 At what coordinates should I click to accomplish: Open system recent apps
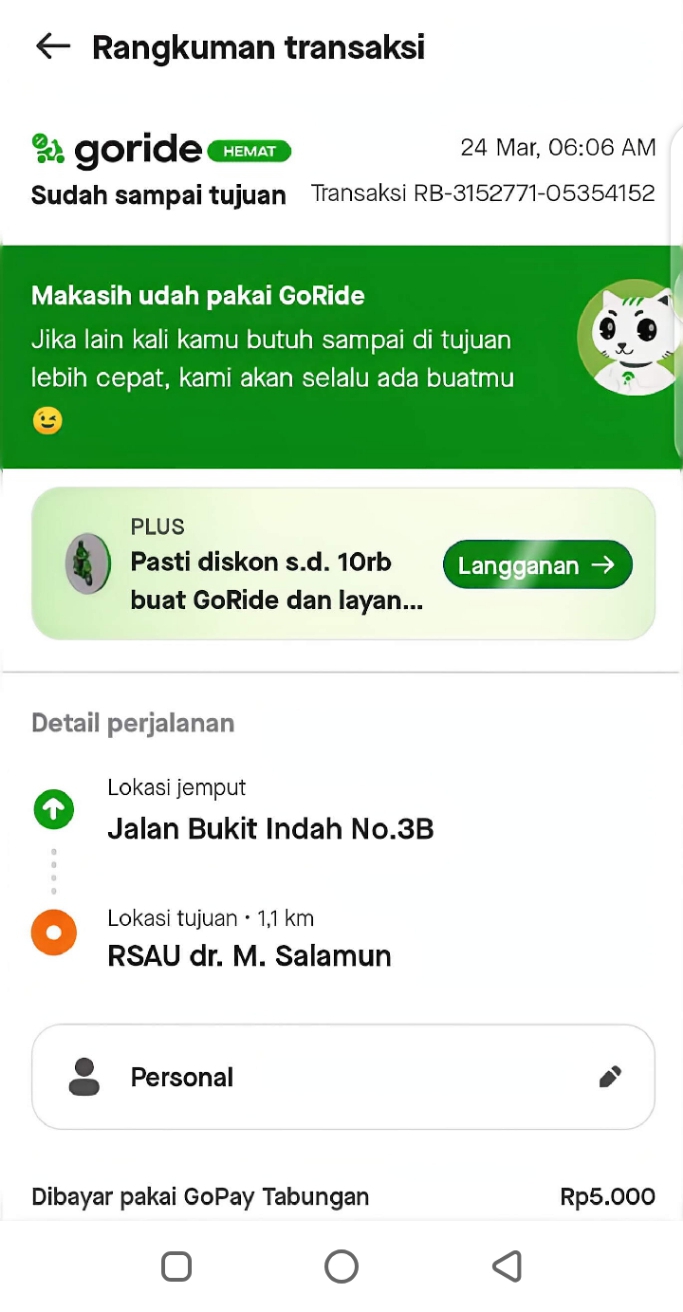(176, 1266)
